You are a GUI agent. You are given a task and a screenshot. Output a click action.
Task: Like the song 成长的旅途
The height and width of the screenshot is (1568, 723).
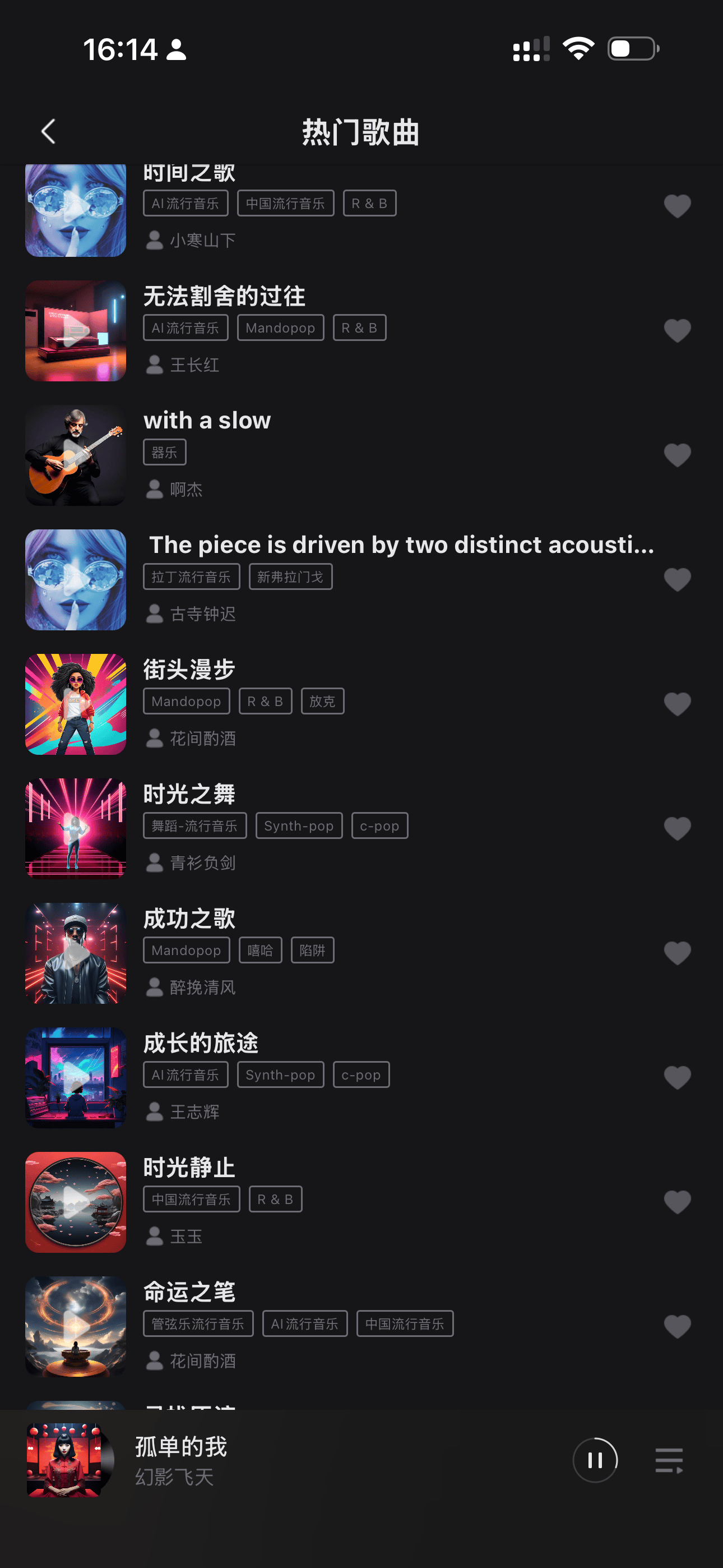(676, 1077)
